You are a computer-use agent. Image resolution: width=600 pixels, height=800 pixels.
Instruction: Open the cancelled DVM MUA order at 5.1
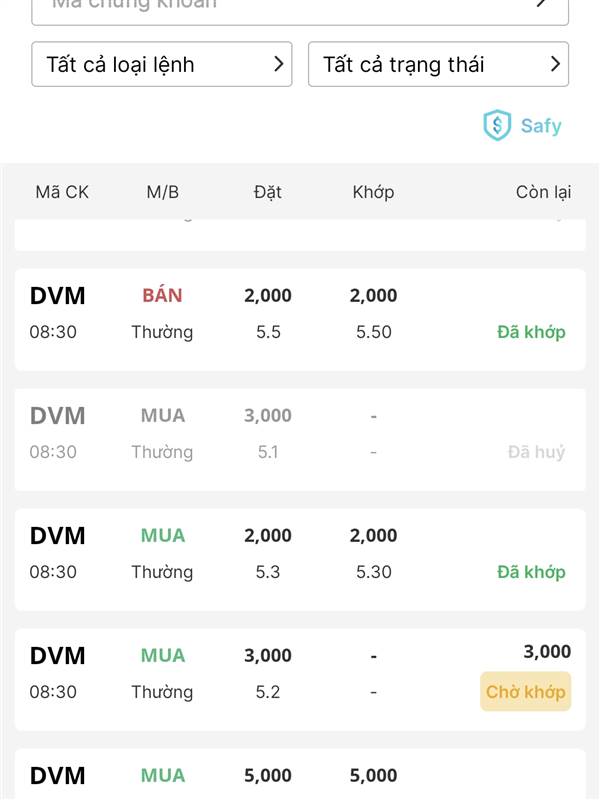click(x=300, y=440)
